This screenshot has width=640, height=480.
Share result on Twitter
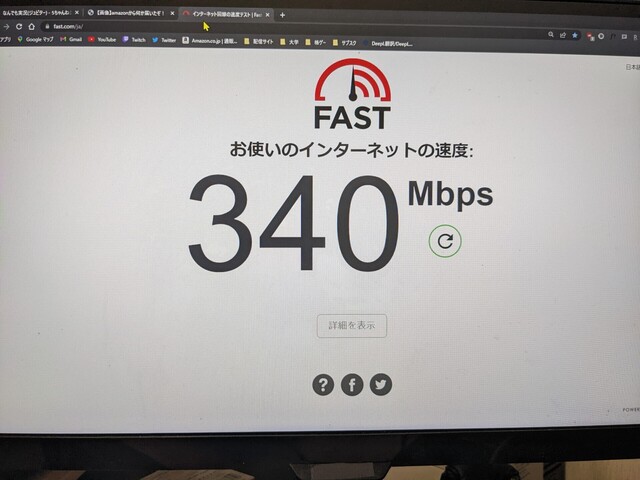[380, 384]
